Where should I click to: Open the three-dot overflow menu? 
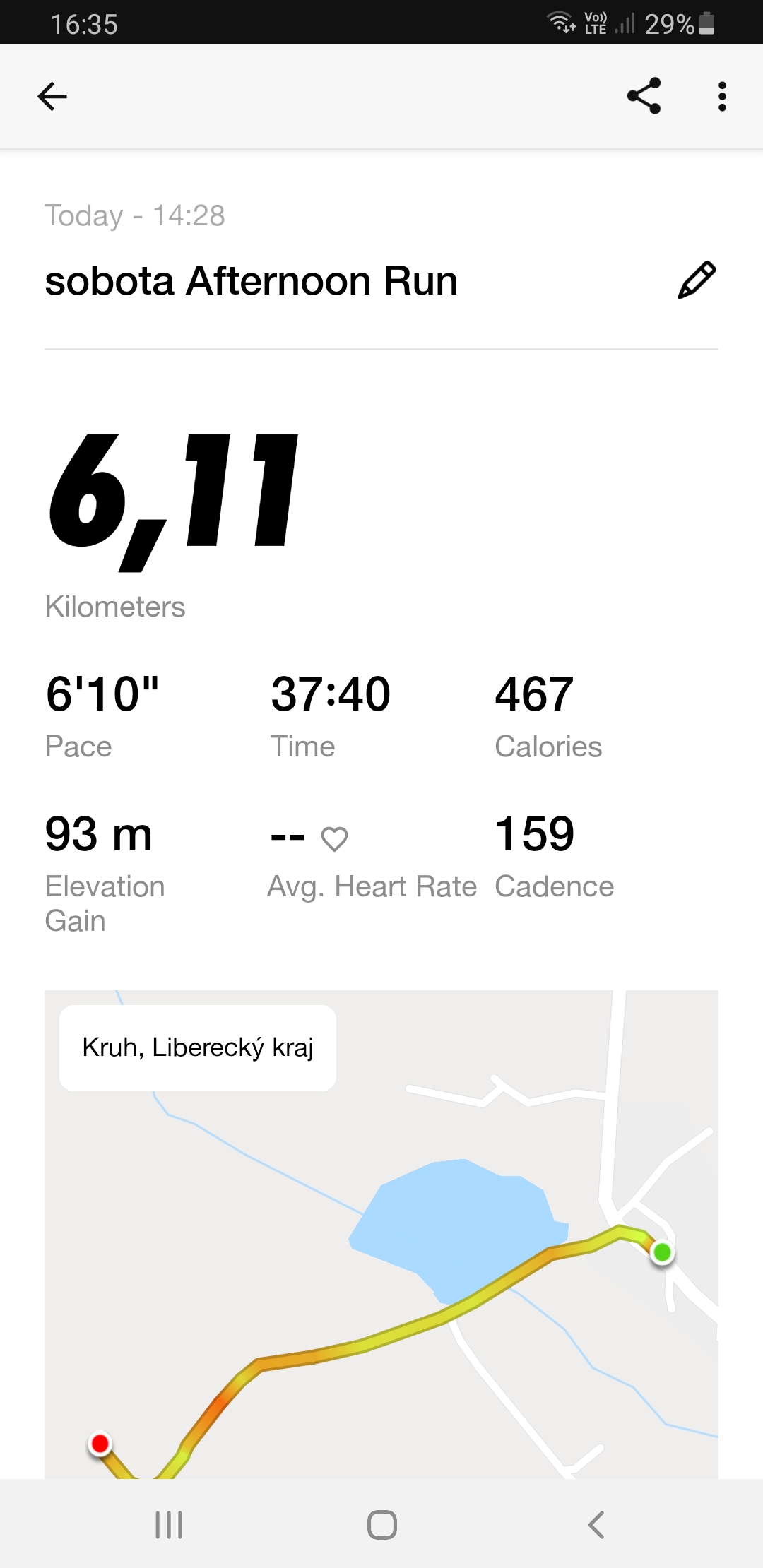(721, 96)
